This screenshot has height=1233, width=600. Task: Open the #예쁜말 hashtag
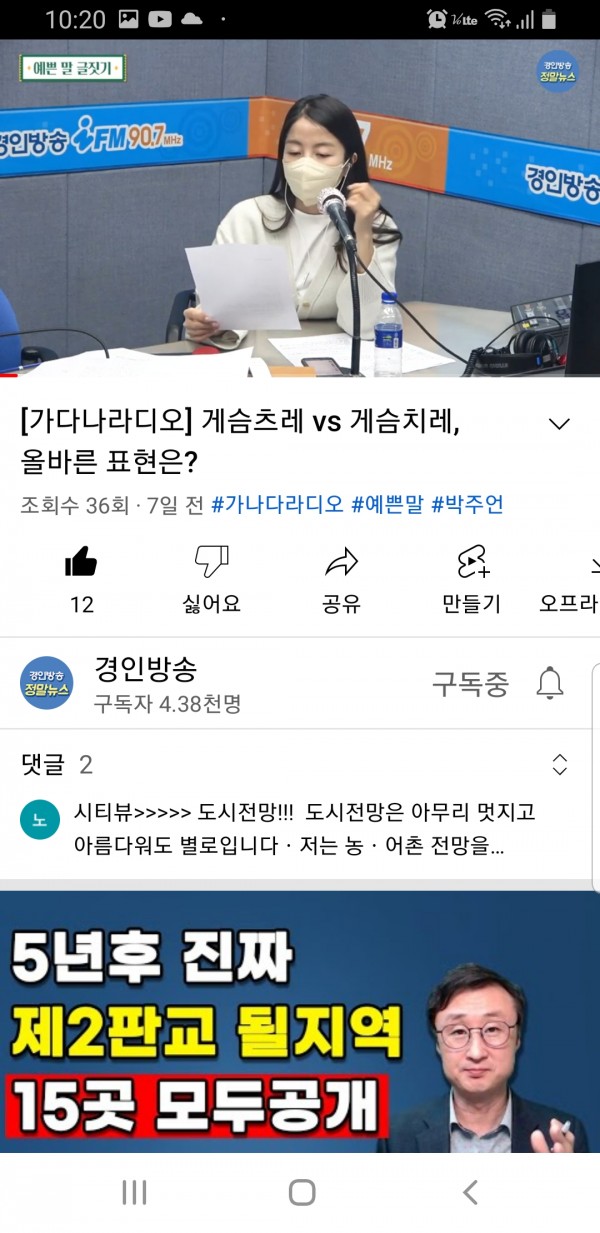[x=388, y=505]
